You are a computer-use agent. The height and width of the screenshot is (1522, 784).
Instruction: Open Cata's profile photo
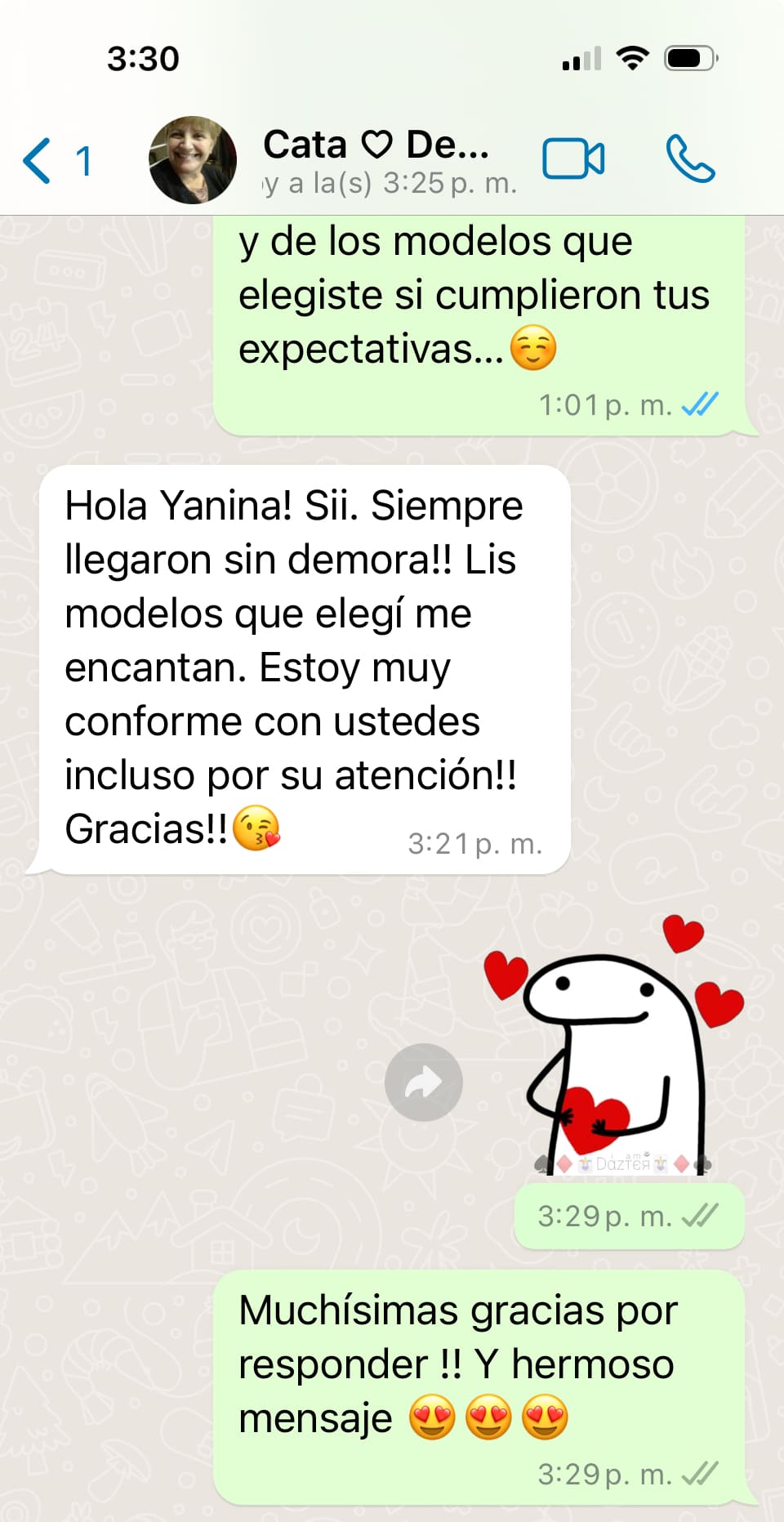pos(193,160)
